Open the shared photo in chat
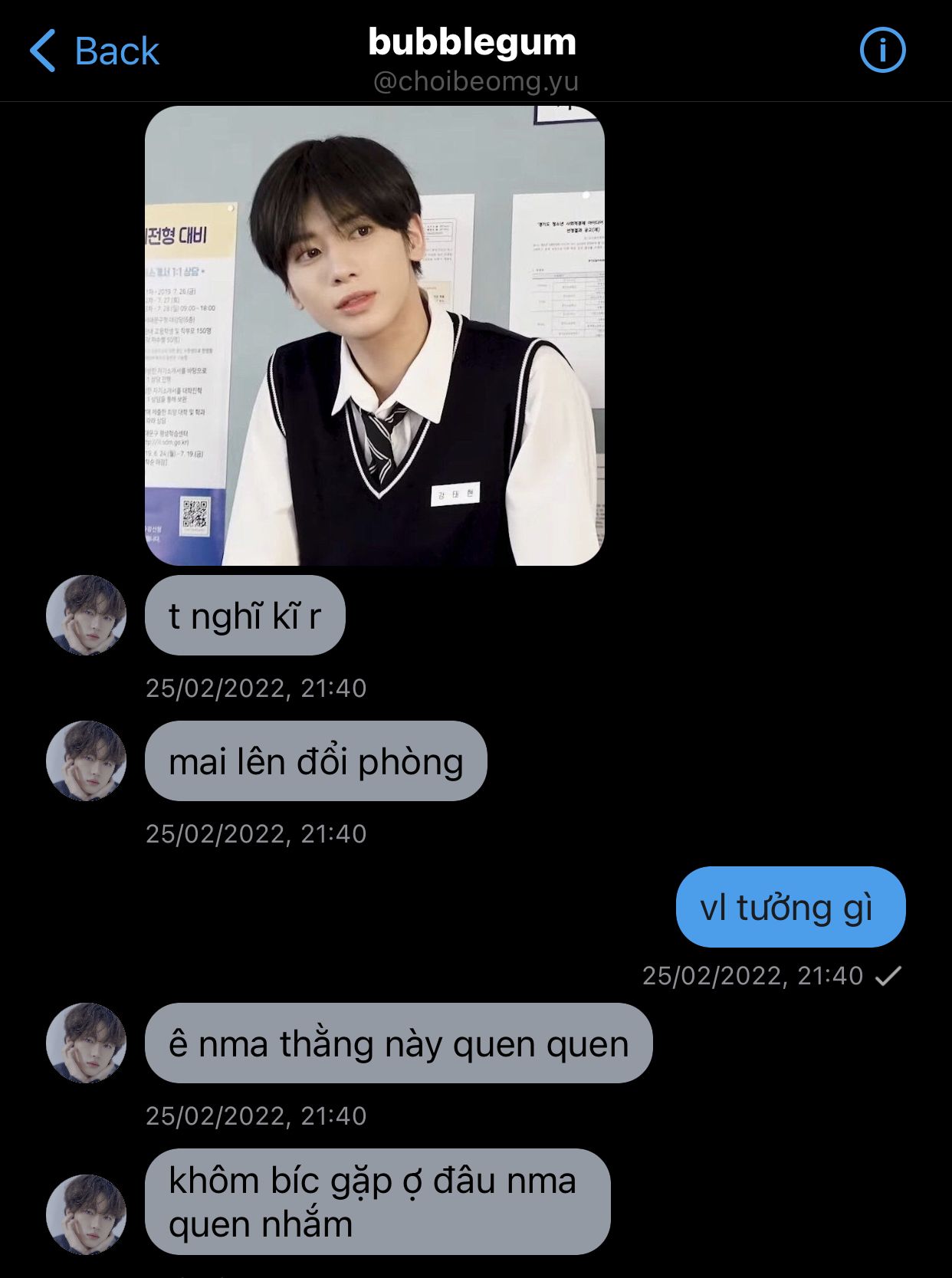 tap(375, 336)
